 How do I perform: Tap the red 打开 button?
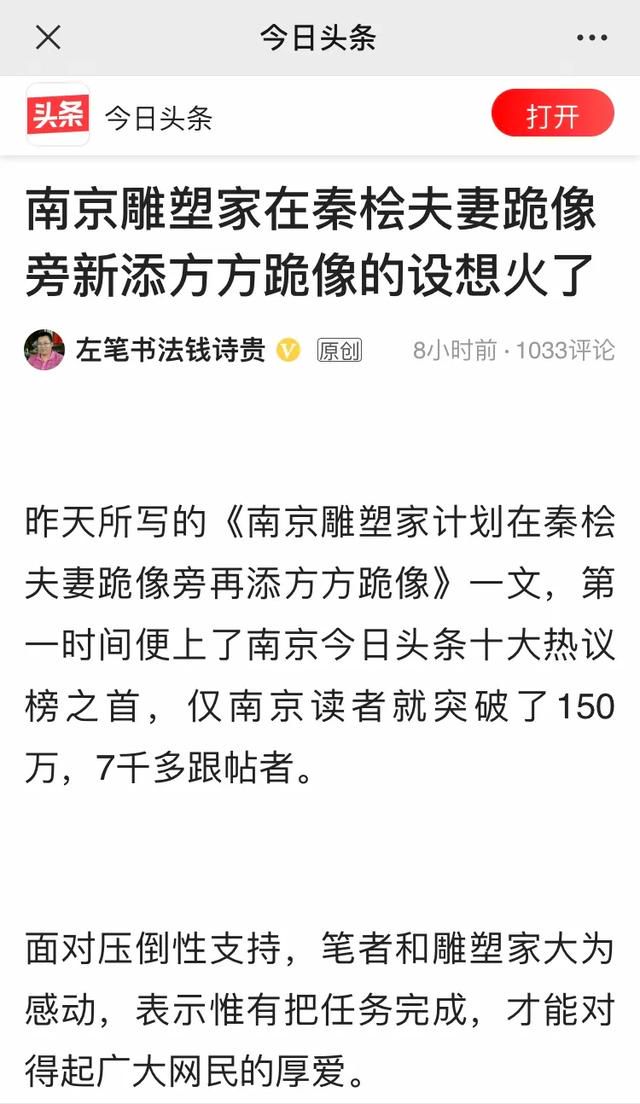[553, 114]
